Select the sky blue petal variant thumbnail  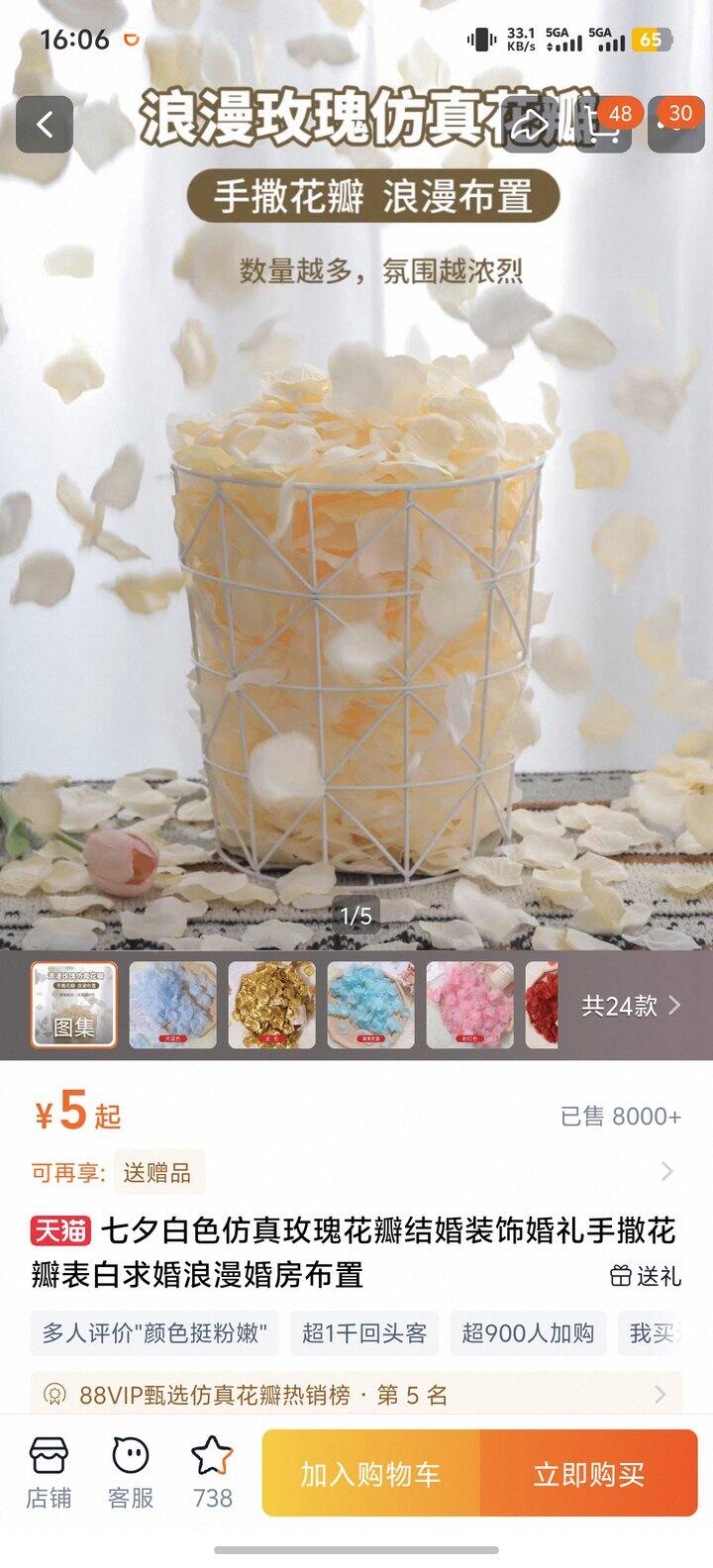[173, 1005]
